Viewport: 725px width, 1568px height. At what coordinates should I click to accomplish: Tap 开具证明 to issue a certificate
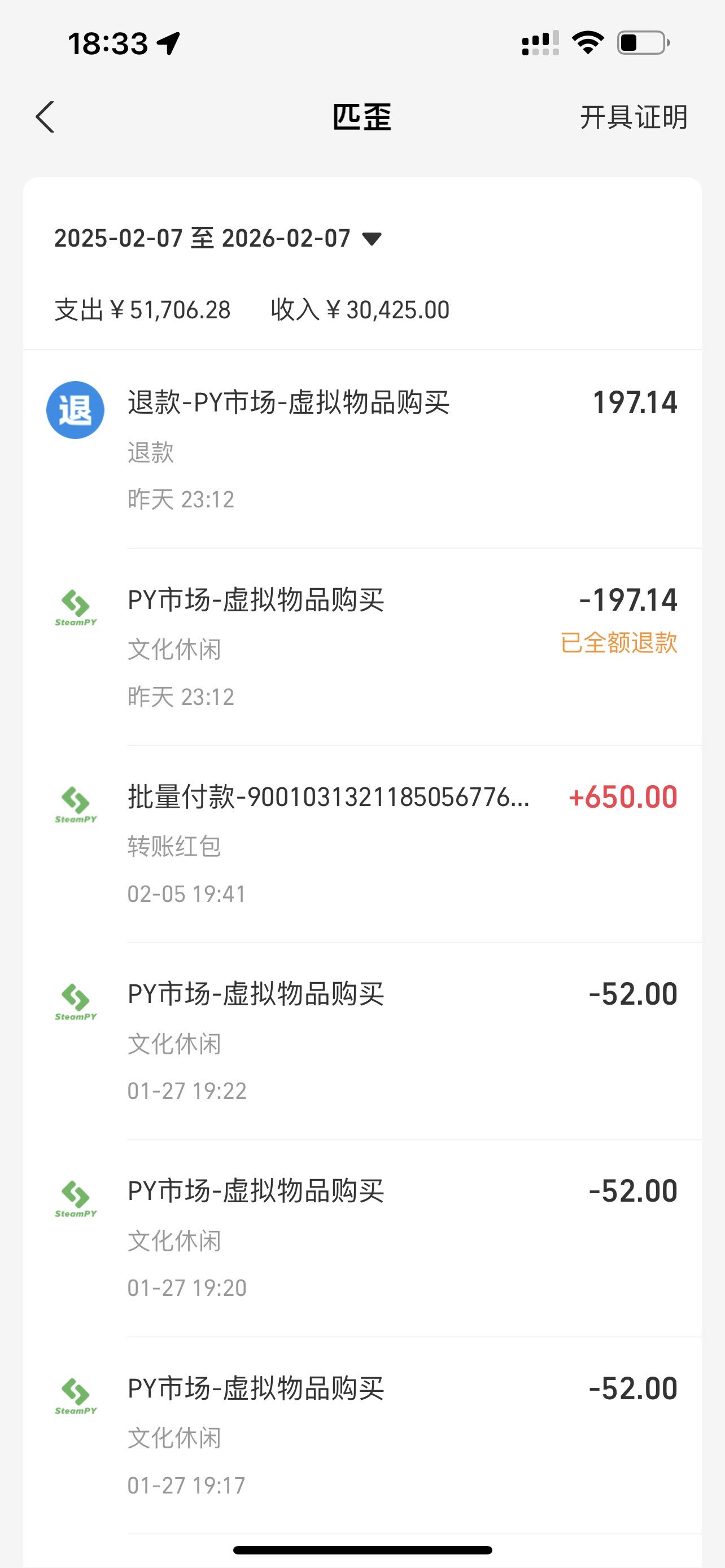(633, 117)
